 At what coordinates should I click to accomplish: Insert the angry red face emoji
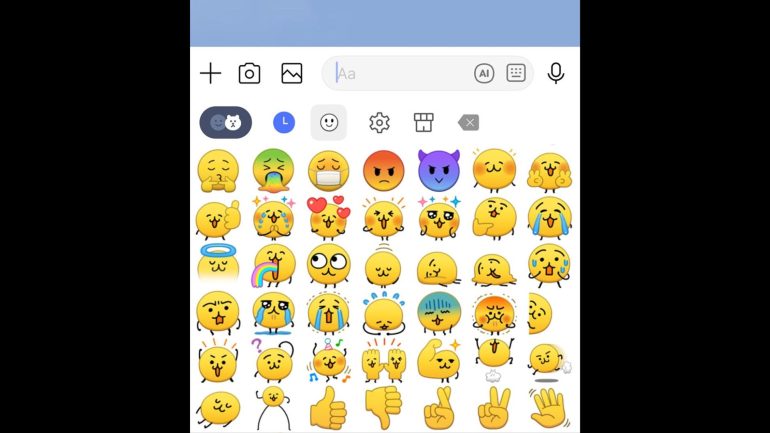383,171
